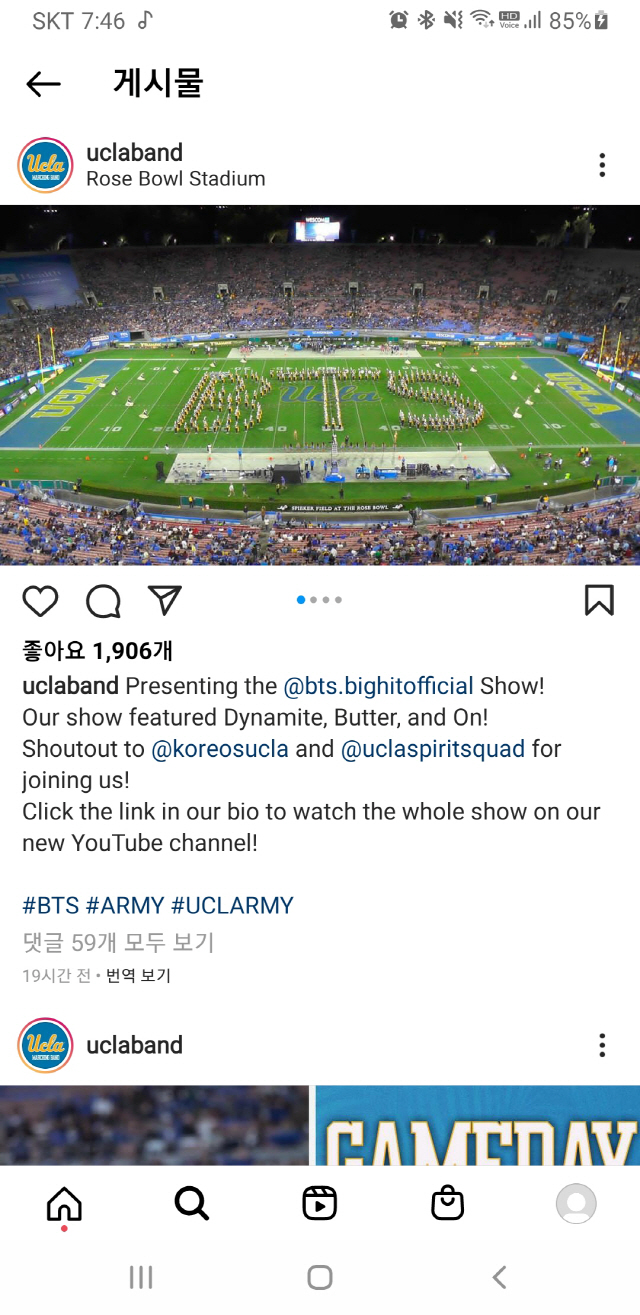Open the overflow menu on the Rose Bowl post
Image resolution: width=640 pixels, height=1315 pixels.
tap(601, 165)
